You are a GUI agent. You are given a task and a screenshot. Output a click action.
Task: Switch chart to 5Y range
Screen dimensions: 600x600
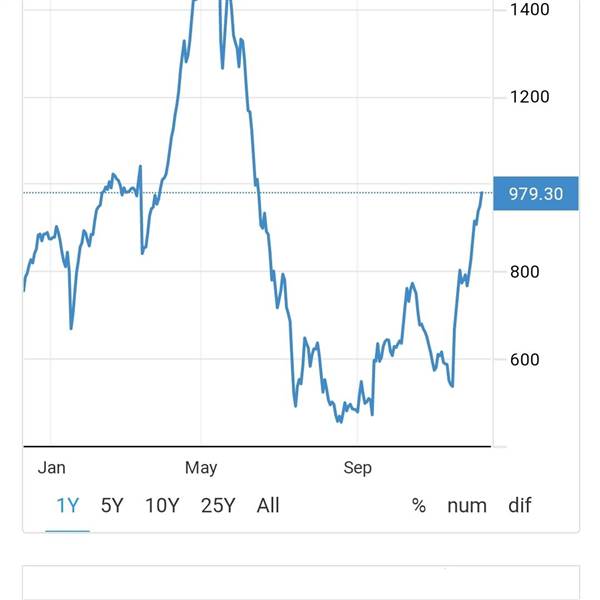click(112, 505)
